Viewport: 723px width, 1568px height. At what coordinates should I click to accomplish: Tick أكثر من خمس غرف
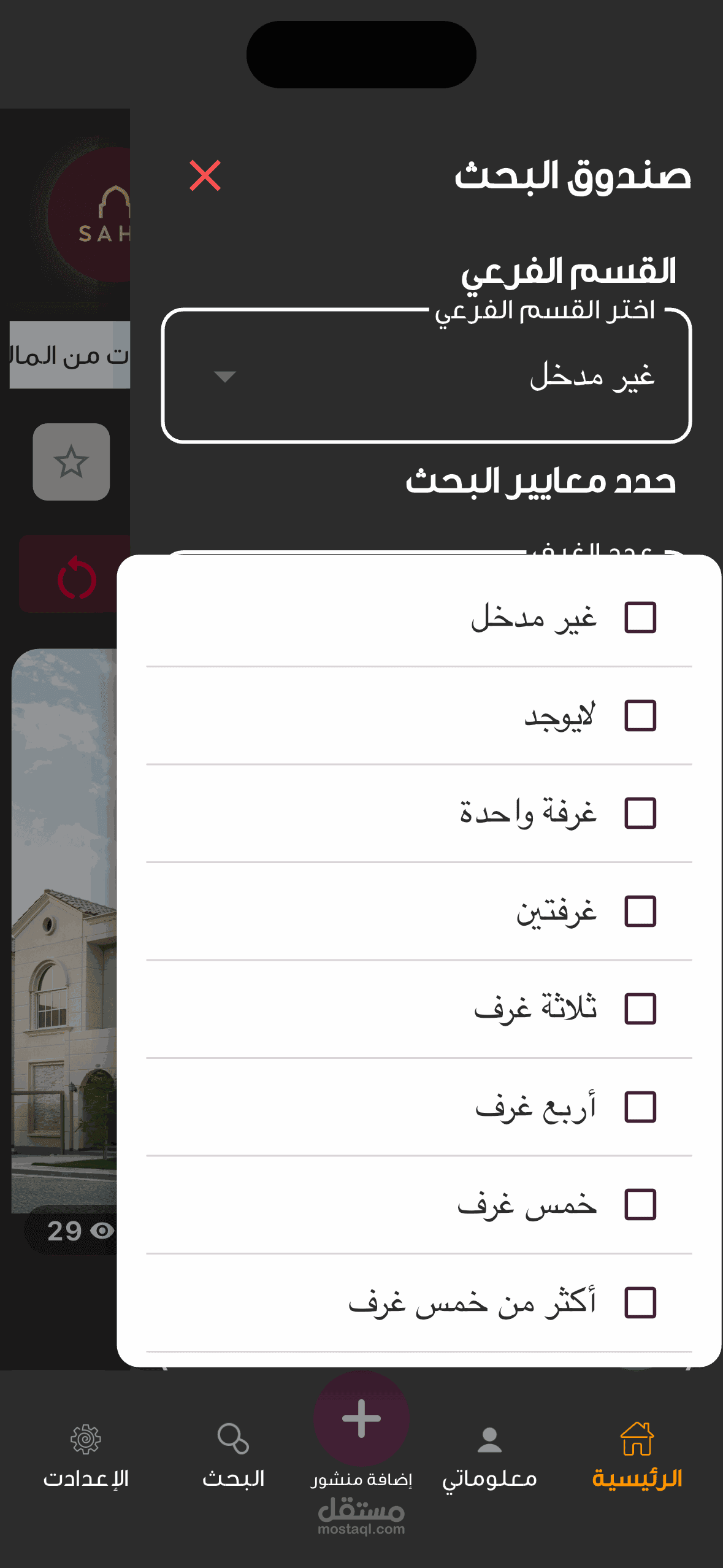pos(640,1302)
